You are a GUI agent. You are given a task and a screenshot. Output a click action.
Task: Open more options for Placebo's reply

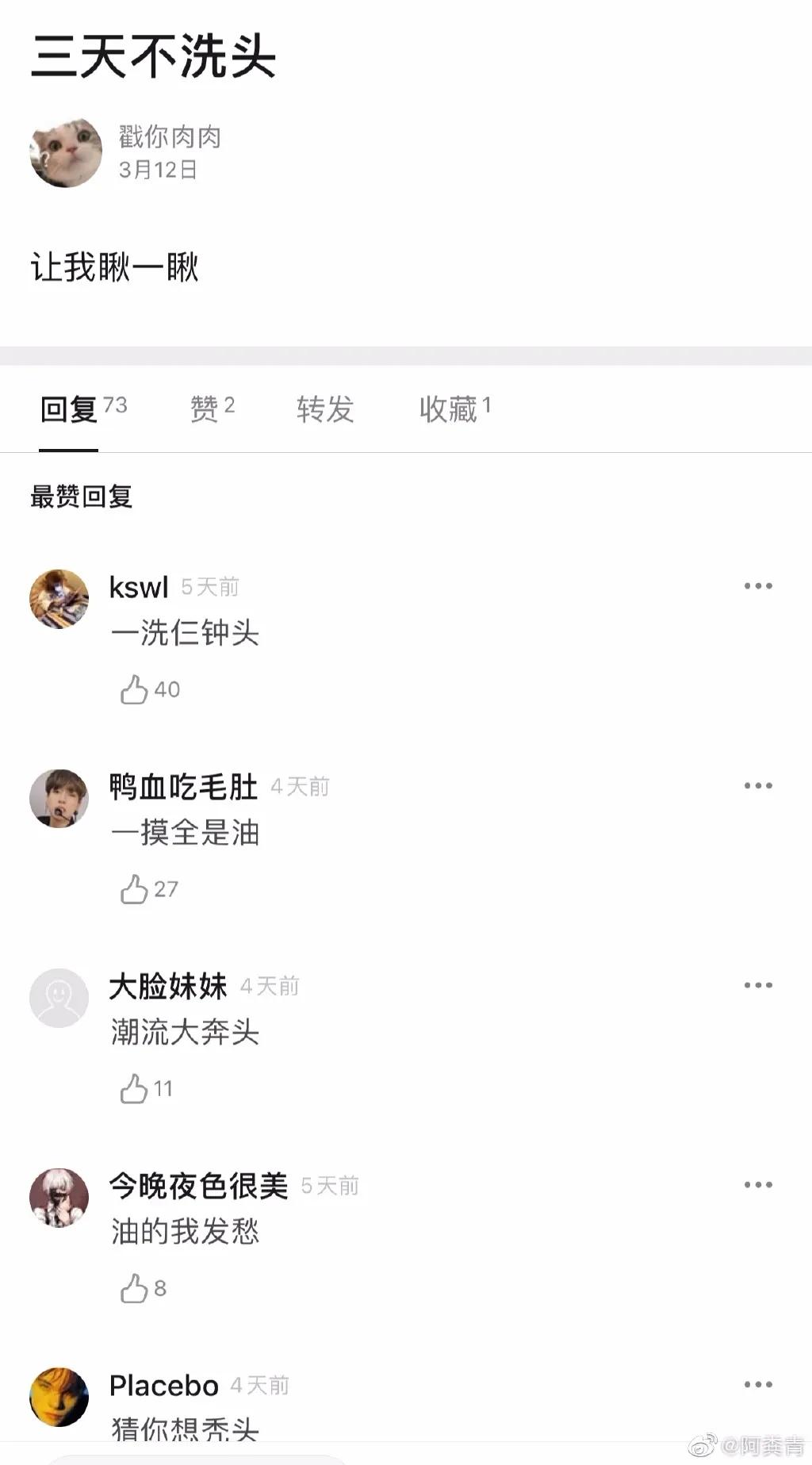pyautogui.click(x=757, y=1385)
